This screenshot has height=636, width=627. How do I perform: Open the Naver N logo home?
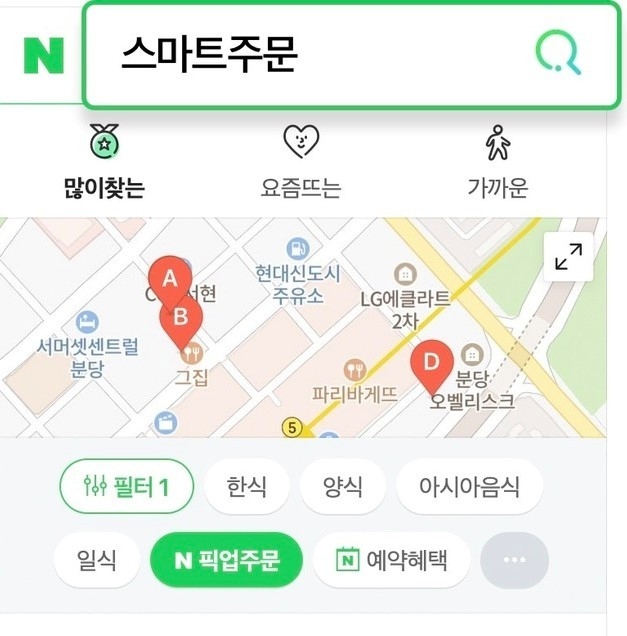coord(43,56)
